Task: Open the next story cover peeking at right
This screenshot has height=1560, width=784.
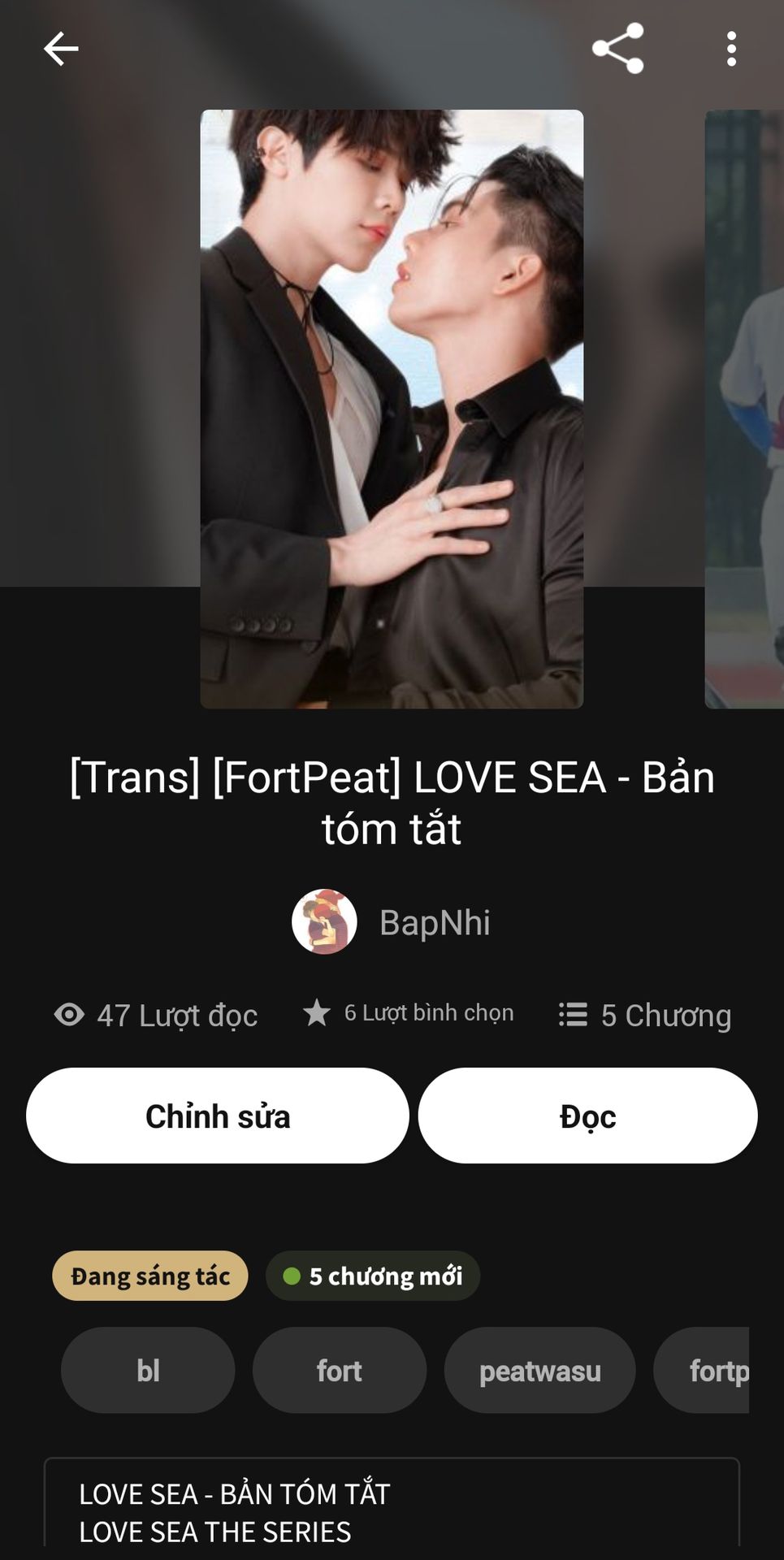Action: [746, 409]
